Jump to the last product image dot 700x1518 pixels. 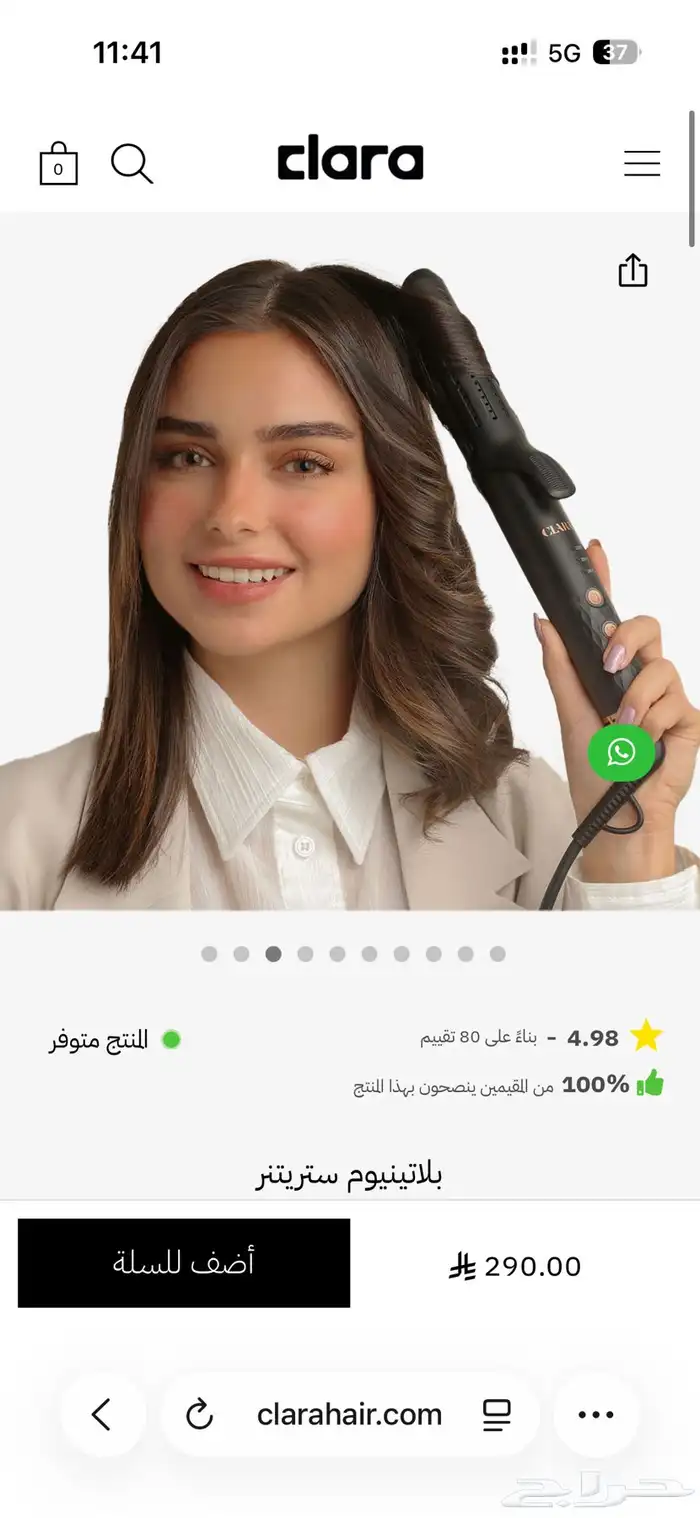tap(497, 954)
